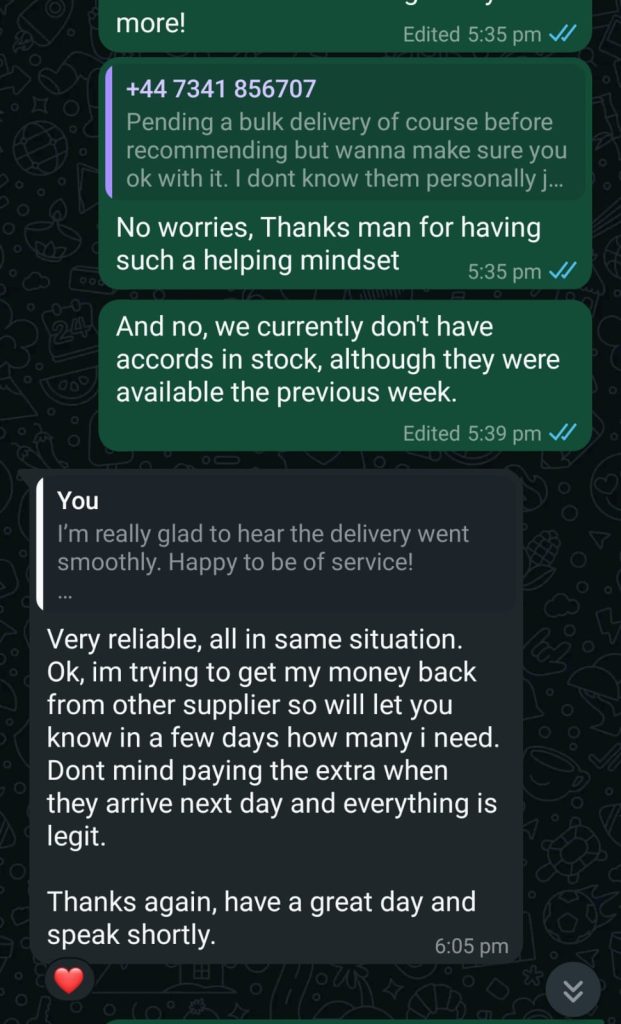Screen dimensions: 621x1024
Task: Open the heart reaction on the 6:05 pm message
Action: point(69,980)
